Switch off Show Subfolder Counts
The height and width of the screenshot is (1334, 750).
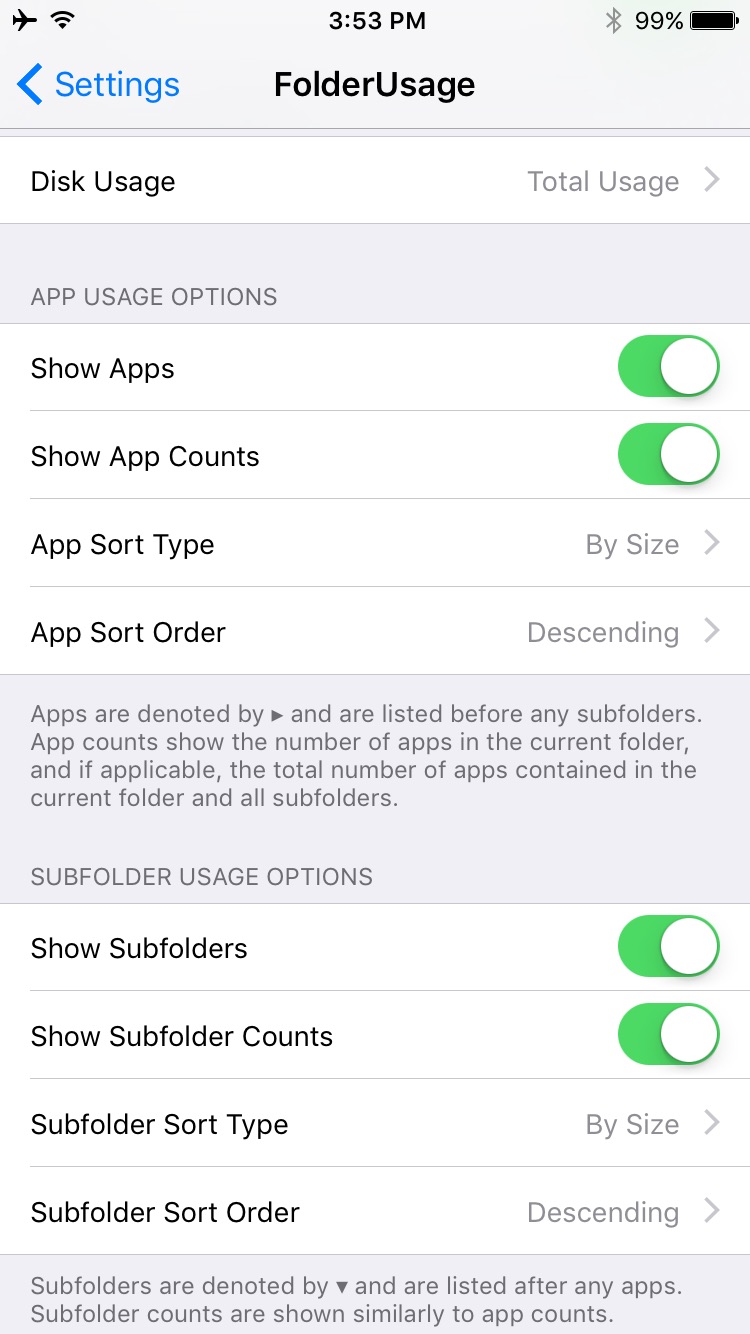(668, 1035)
